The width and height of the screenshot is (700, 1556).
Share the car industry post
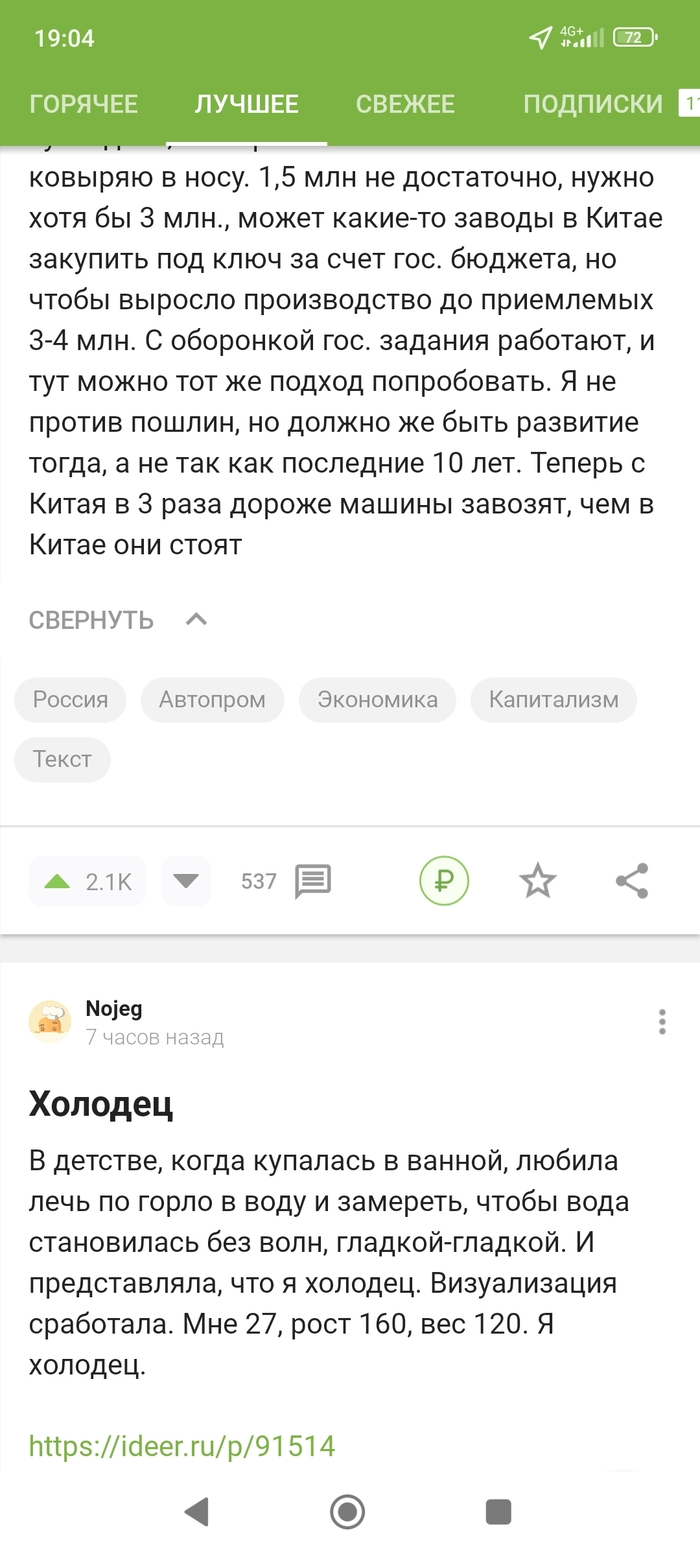[632, 881]
